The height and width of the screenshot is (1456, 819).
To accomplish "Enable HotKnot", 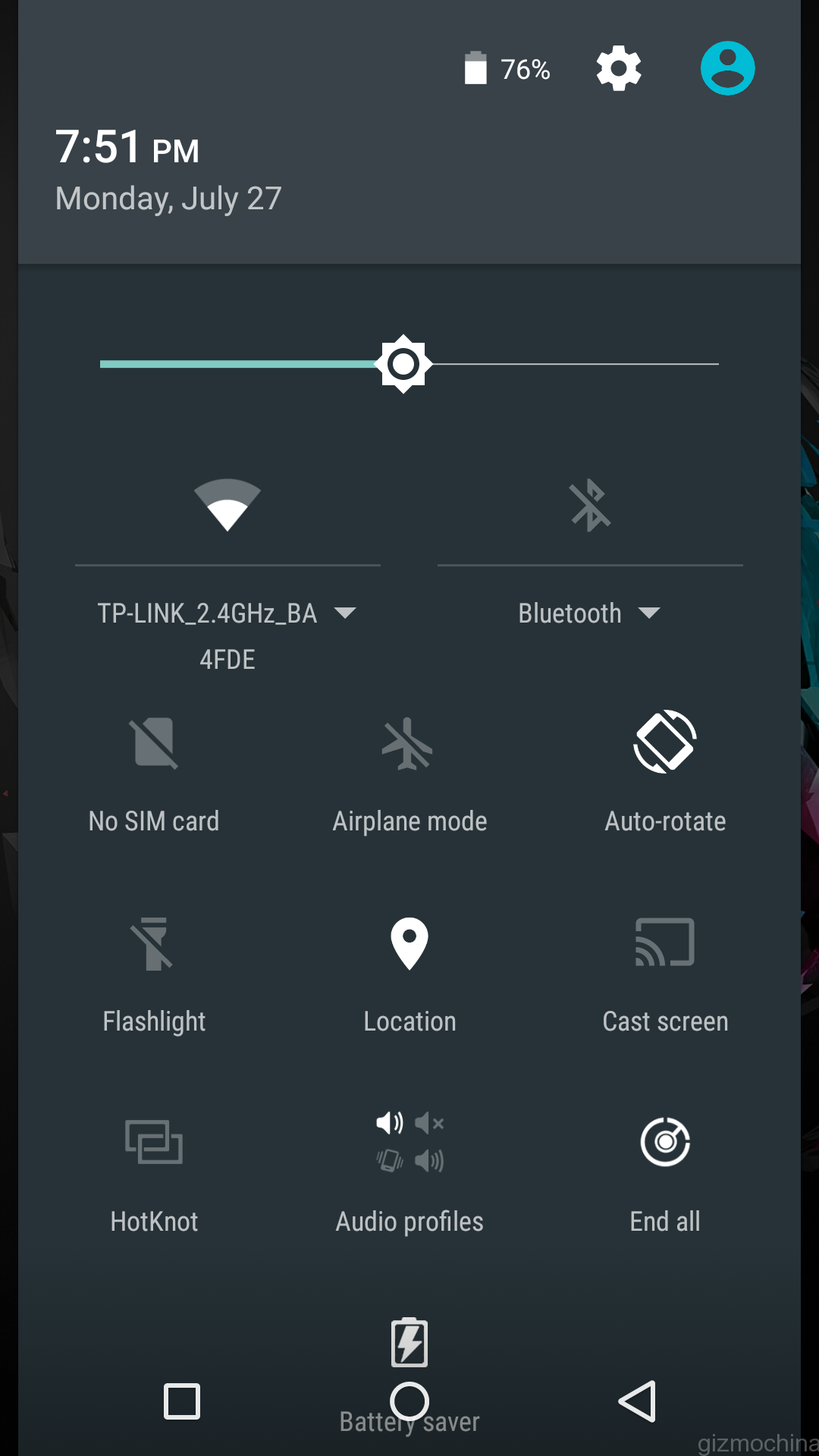I will (x=154, y=1172).
